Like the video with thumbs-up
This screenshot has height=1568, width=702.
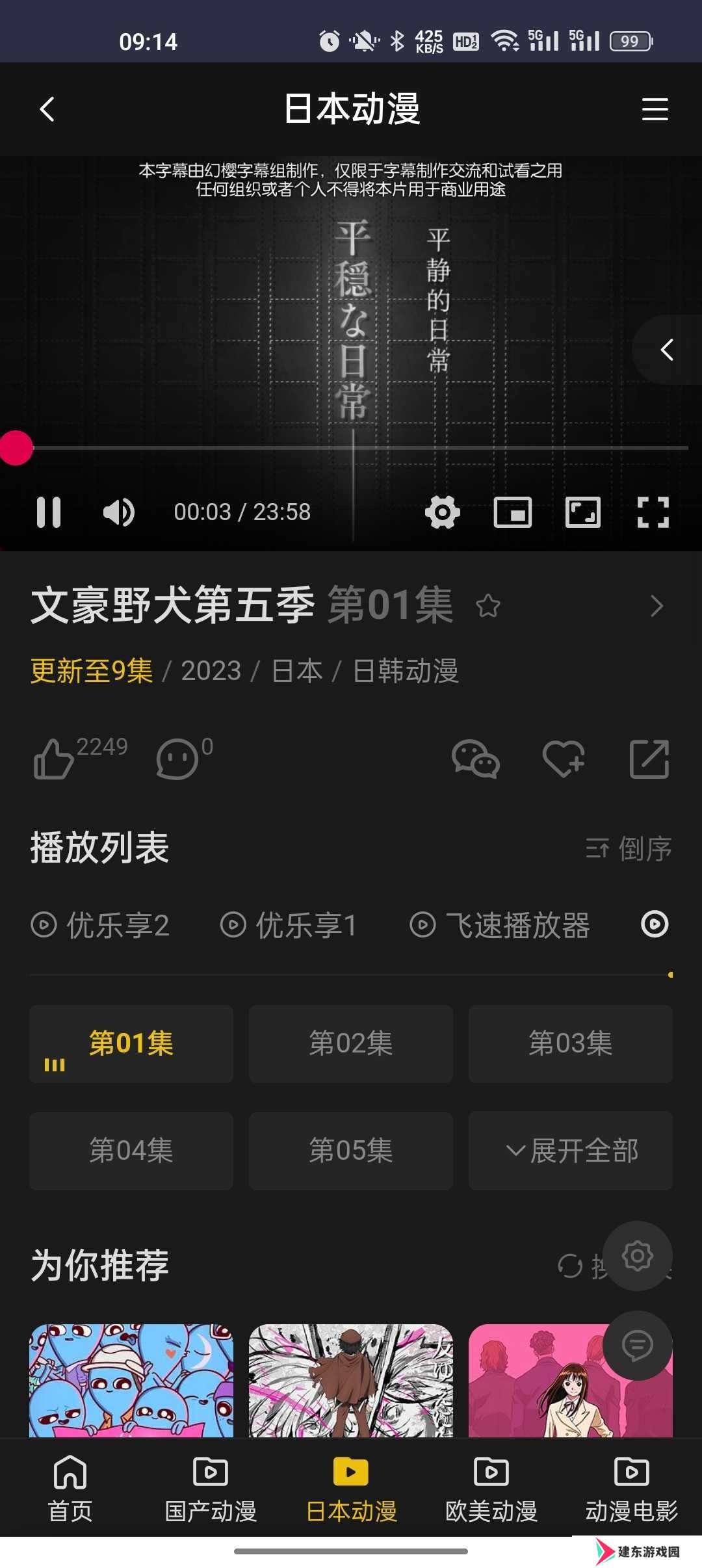click(x=55, y=759)
